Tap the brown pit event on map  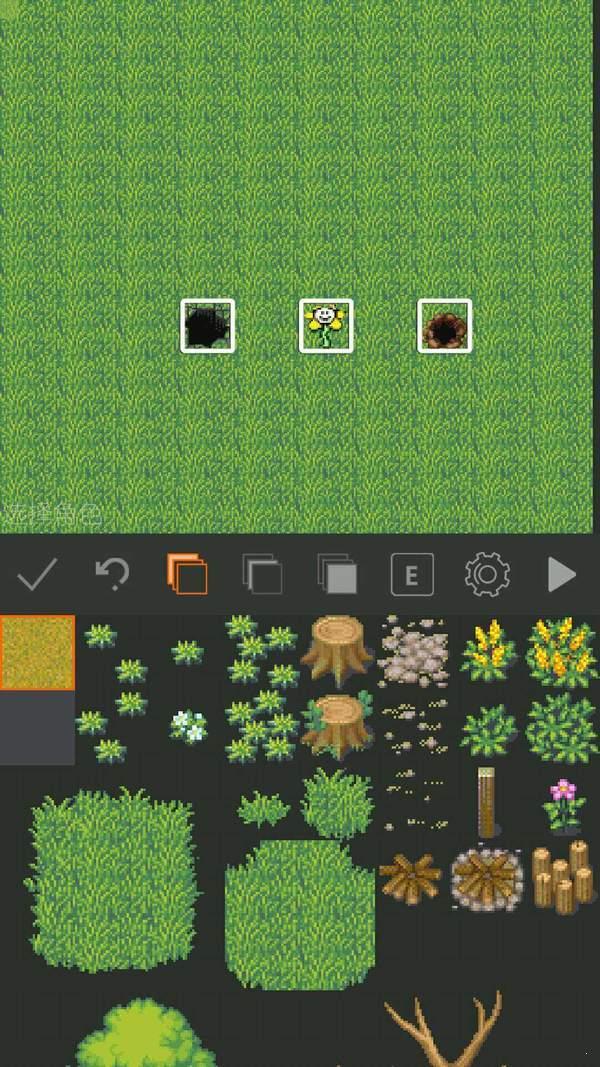pyautogui.click(x=444, y=326)
